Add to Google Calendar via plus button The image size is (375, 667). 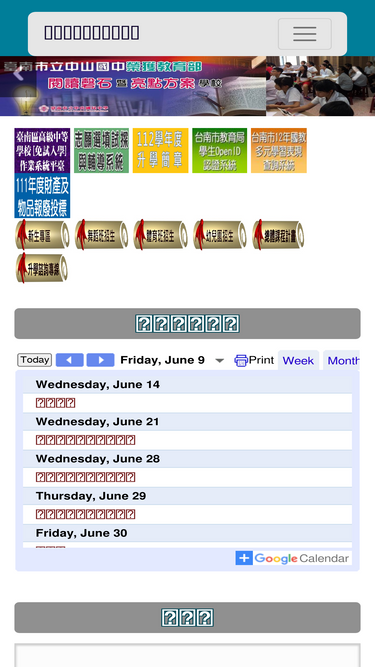[244, 558]
